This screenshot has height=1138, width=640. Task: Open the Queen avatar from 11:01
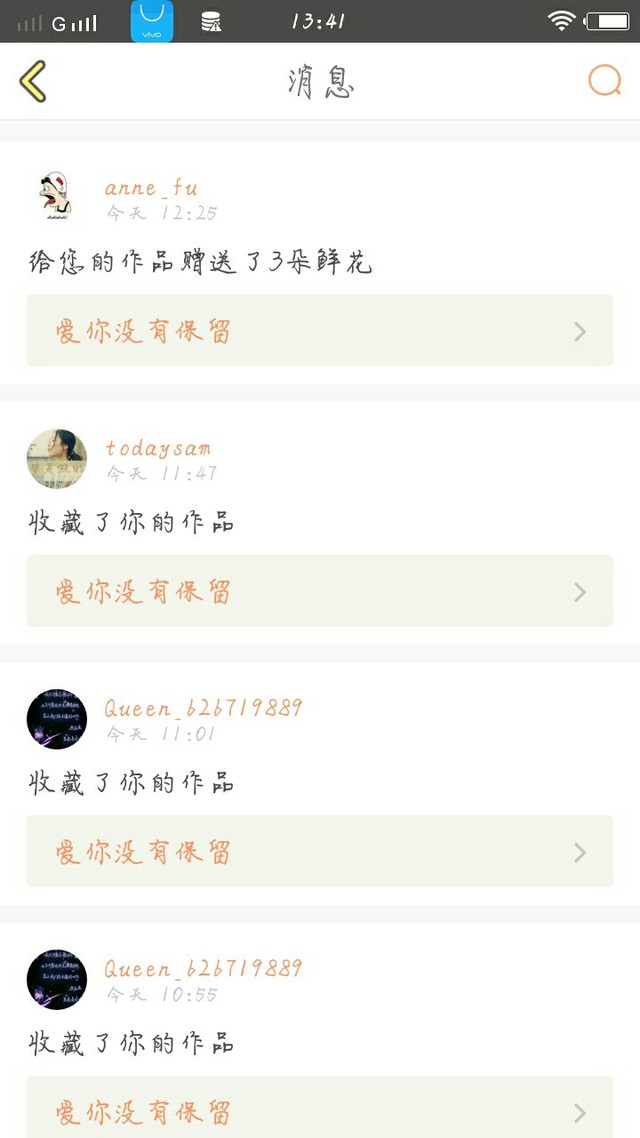[56, 719]
